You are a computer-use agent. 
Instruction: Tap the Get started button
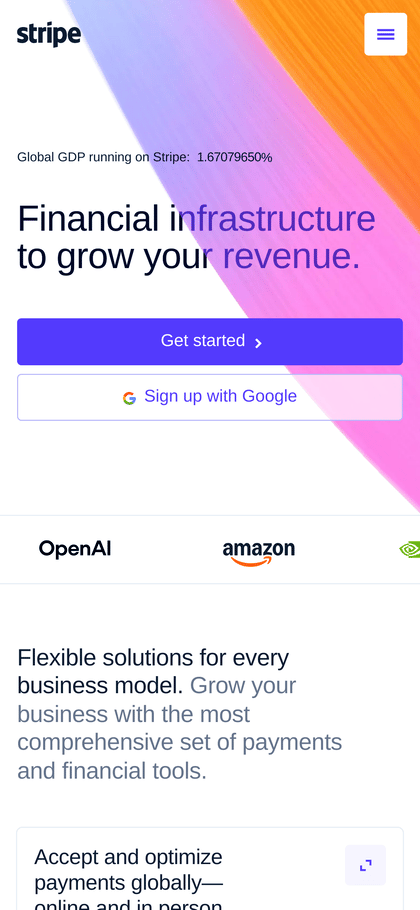tap(210, 341)
